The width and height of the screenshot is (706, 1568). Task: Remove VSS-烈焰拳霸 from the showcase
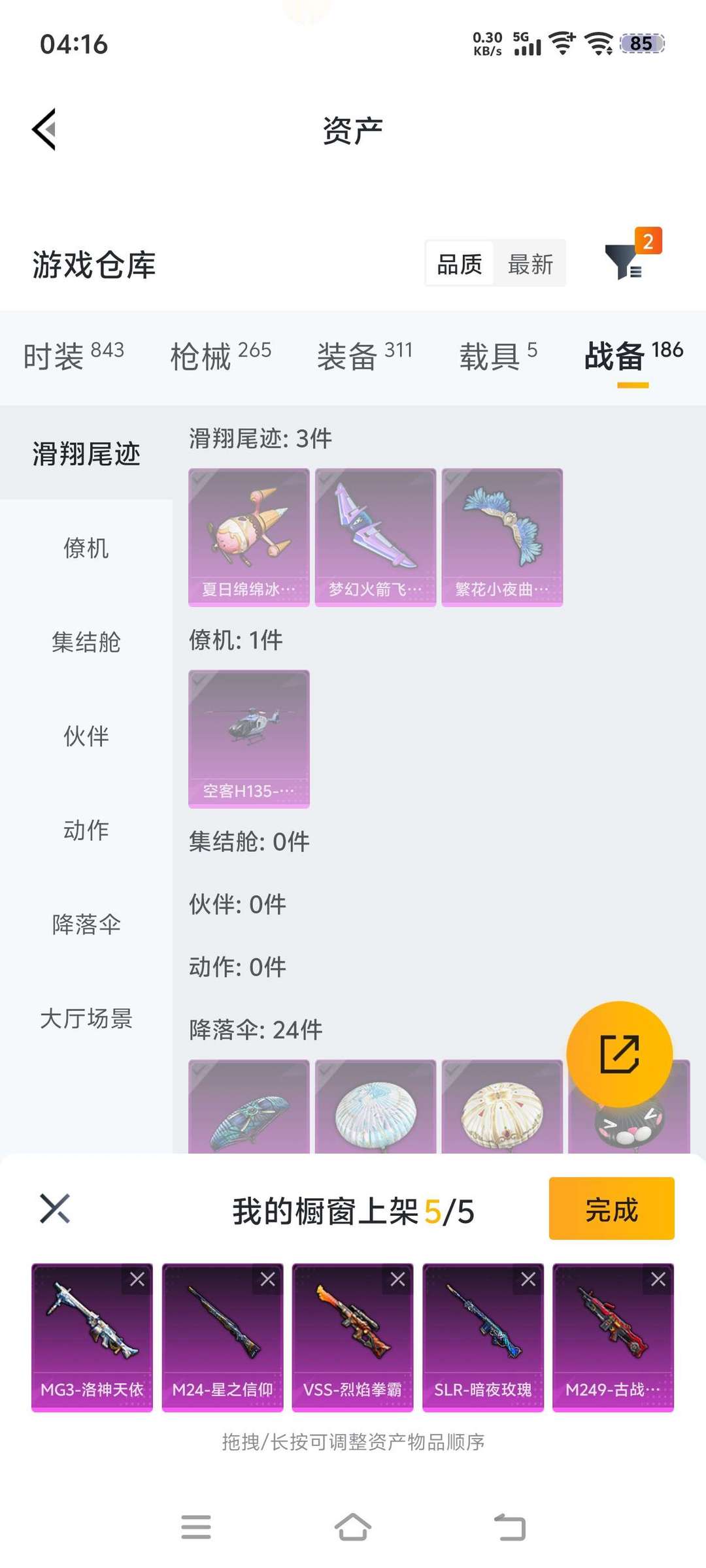coord(399,1277)
